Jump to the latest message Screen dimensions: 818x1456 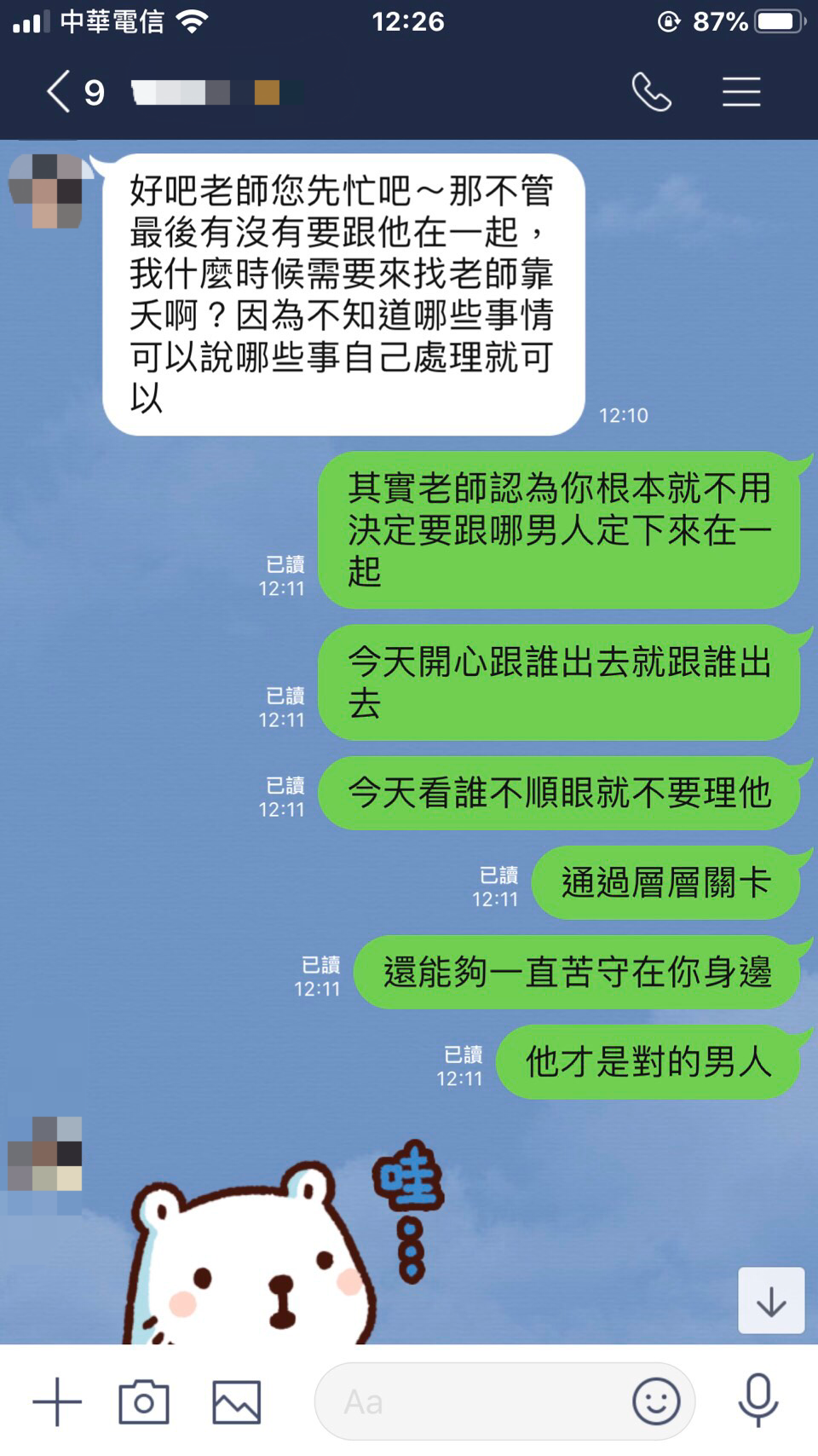click(771, 1301)
